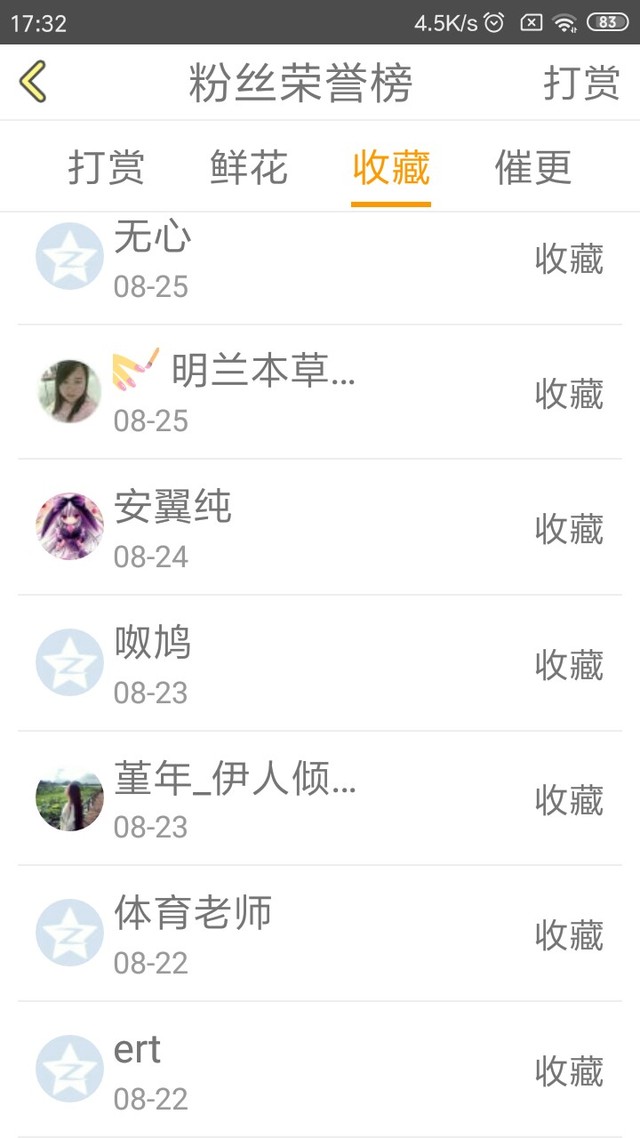
Task: Switch to the 鲜花 tab
Action: click(249, 168)
